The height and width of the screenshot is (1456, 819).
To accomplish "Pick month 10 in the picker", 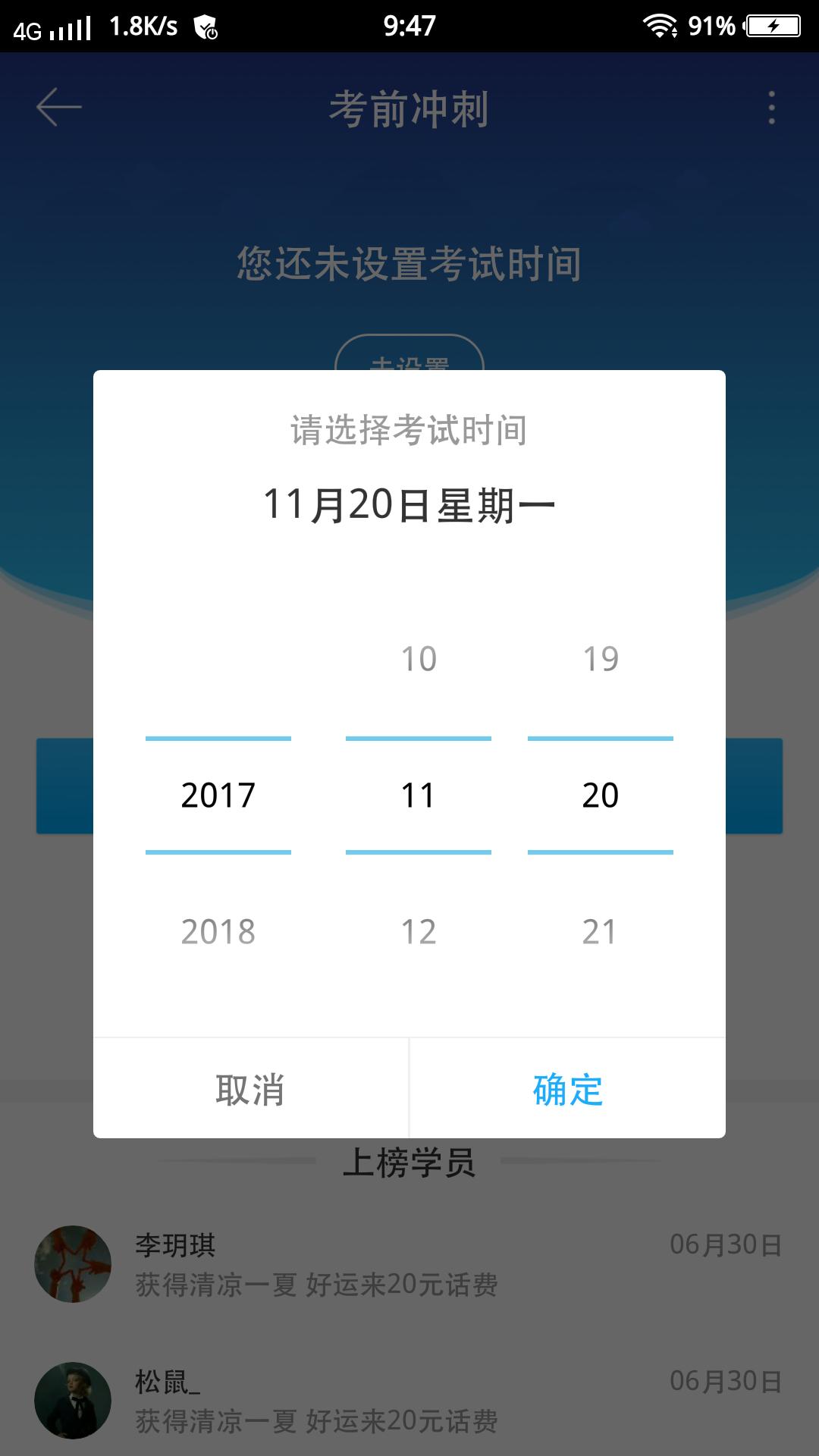I will point(419,658).
